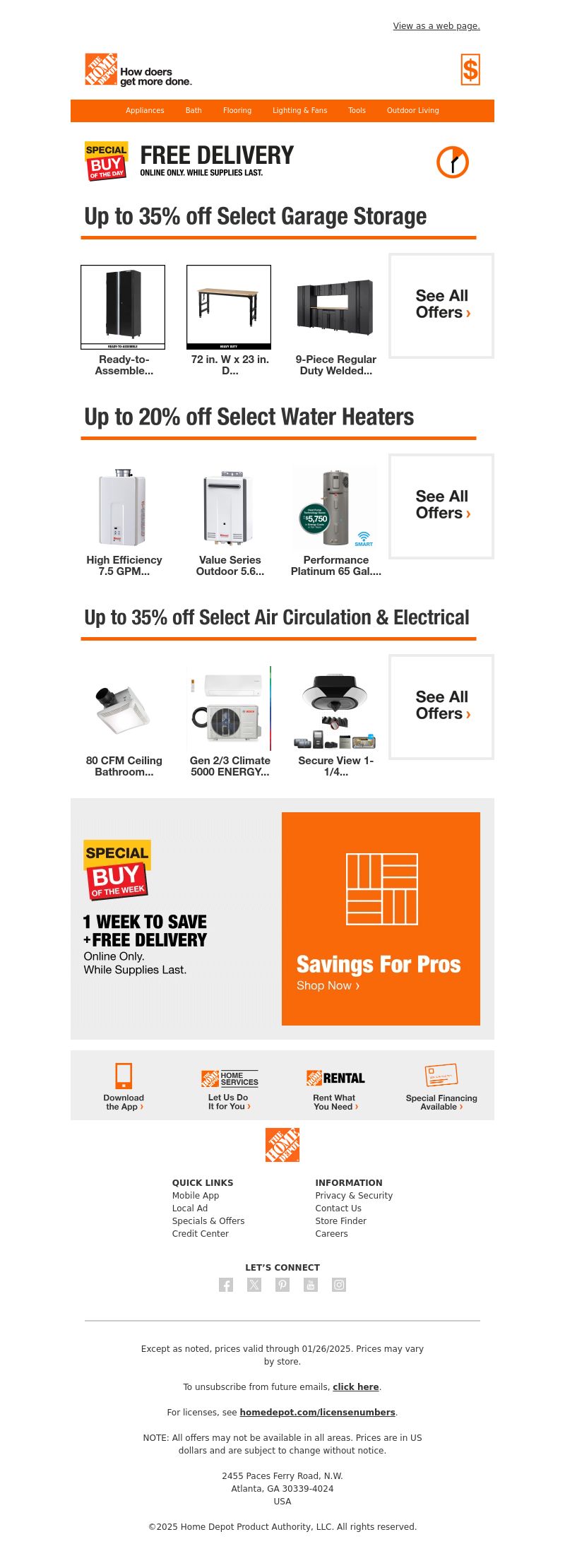Tap the orange dollar sign icon
Viewport: 565px width, 1568px height.
[x=470, y=70]
